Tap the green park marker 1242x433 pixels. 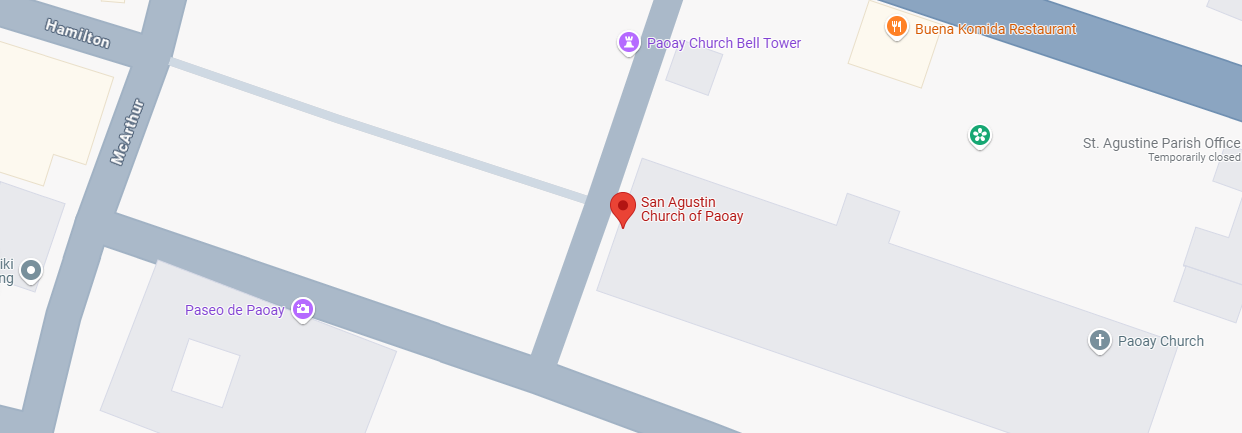[980, 135]
